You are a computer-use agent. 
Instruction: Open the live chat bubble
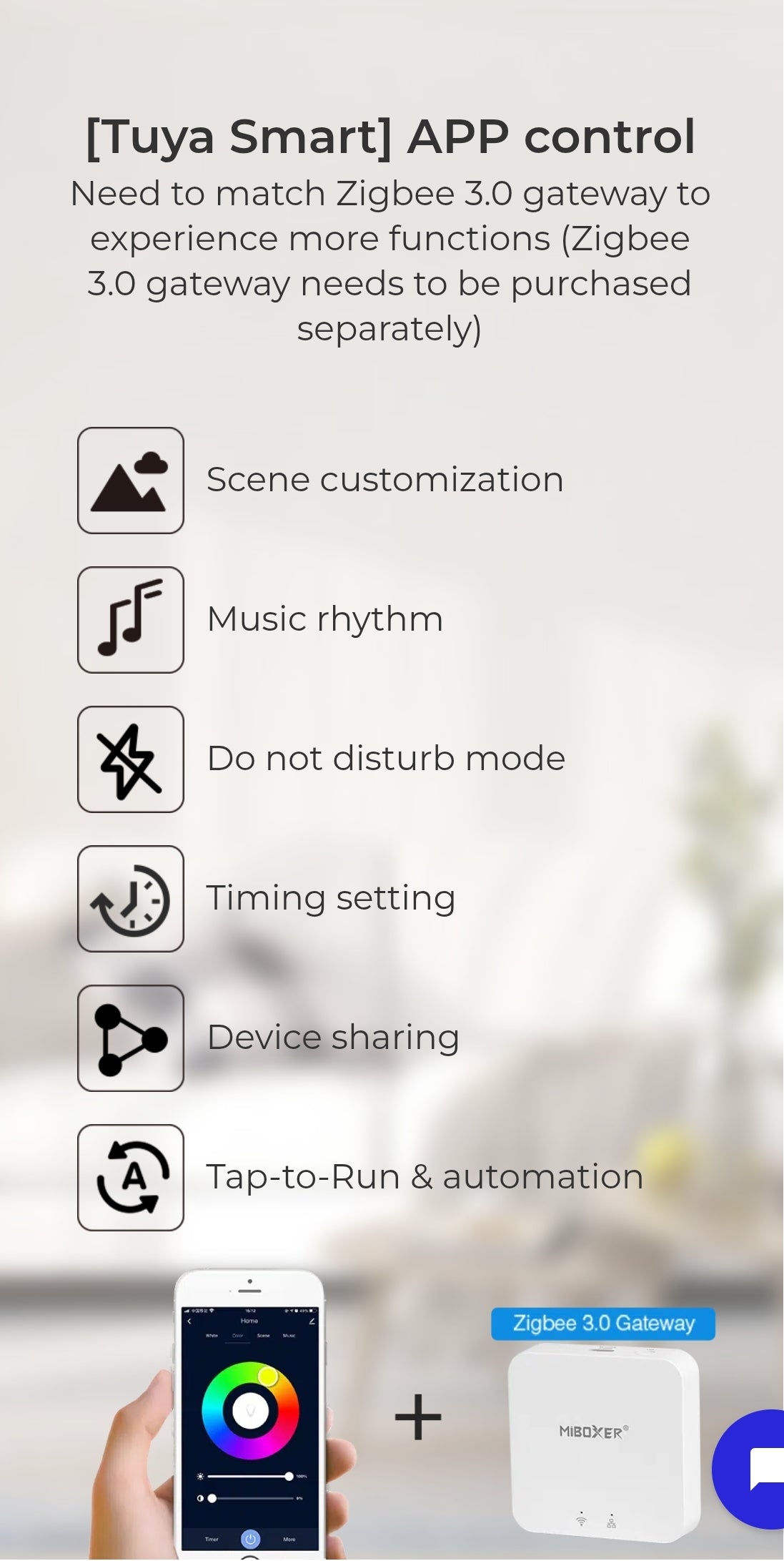(x=756, y=1469)
